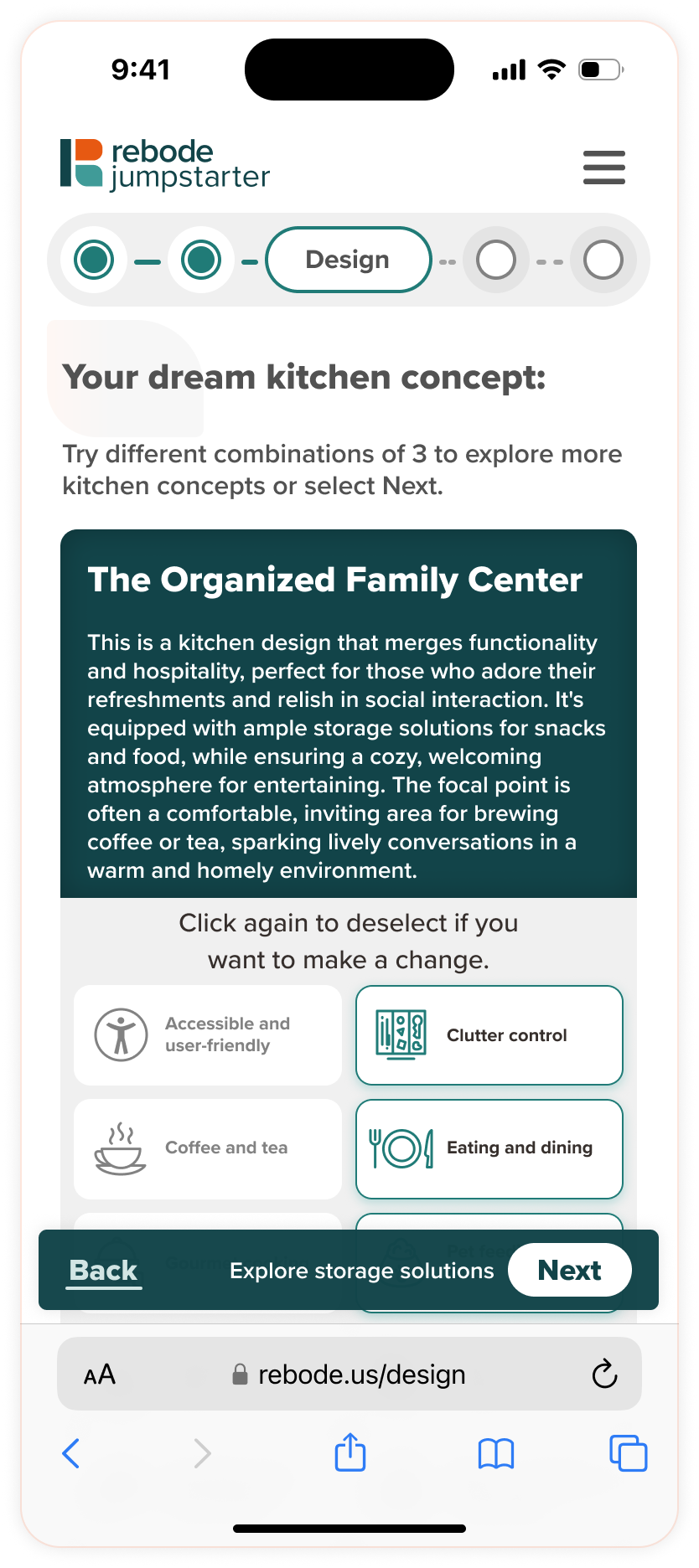Open the AA text size options

click(100, 1375)
